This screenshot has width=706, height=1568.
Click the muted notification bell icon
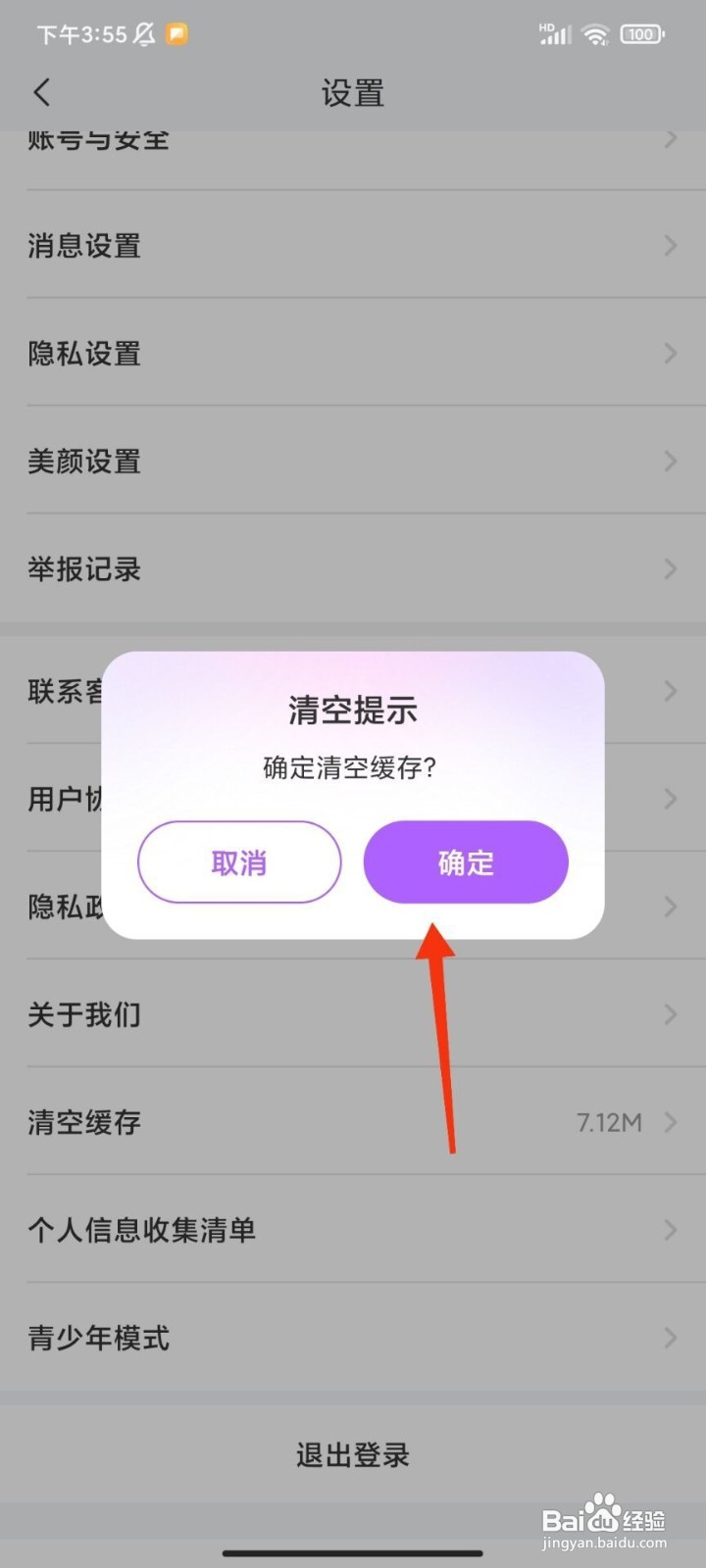tap(143, 33)
